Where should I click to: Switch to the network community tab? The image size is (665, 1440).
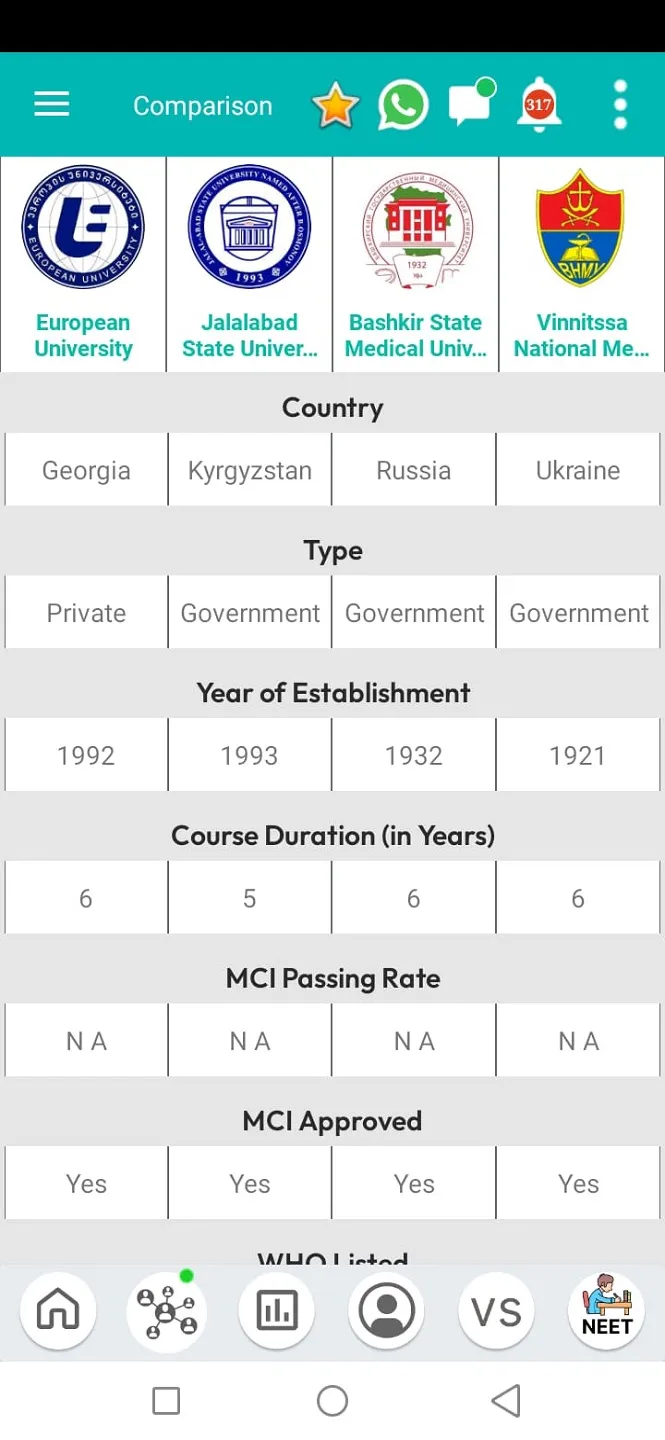pos(167,1312)
